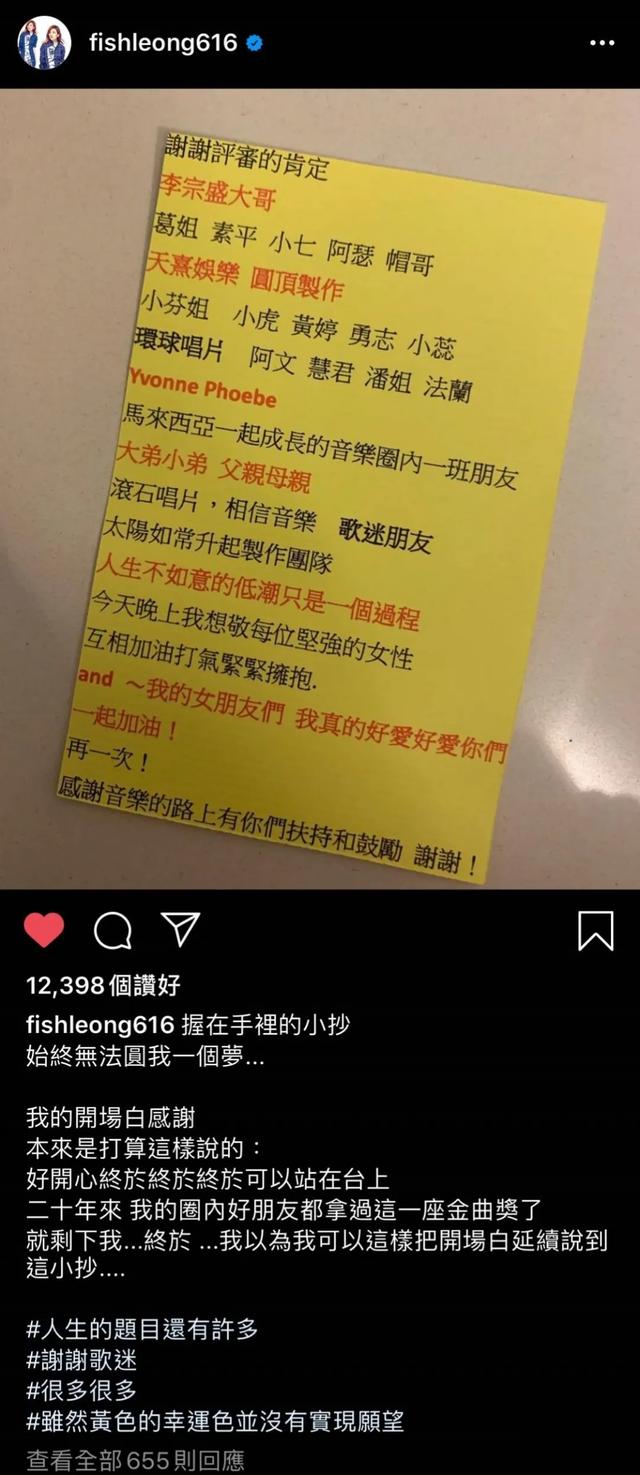The image size is (640, 1475).
Task: View the 12,398 likes list
Action: coord(103,985)
